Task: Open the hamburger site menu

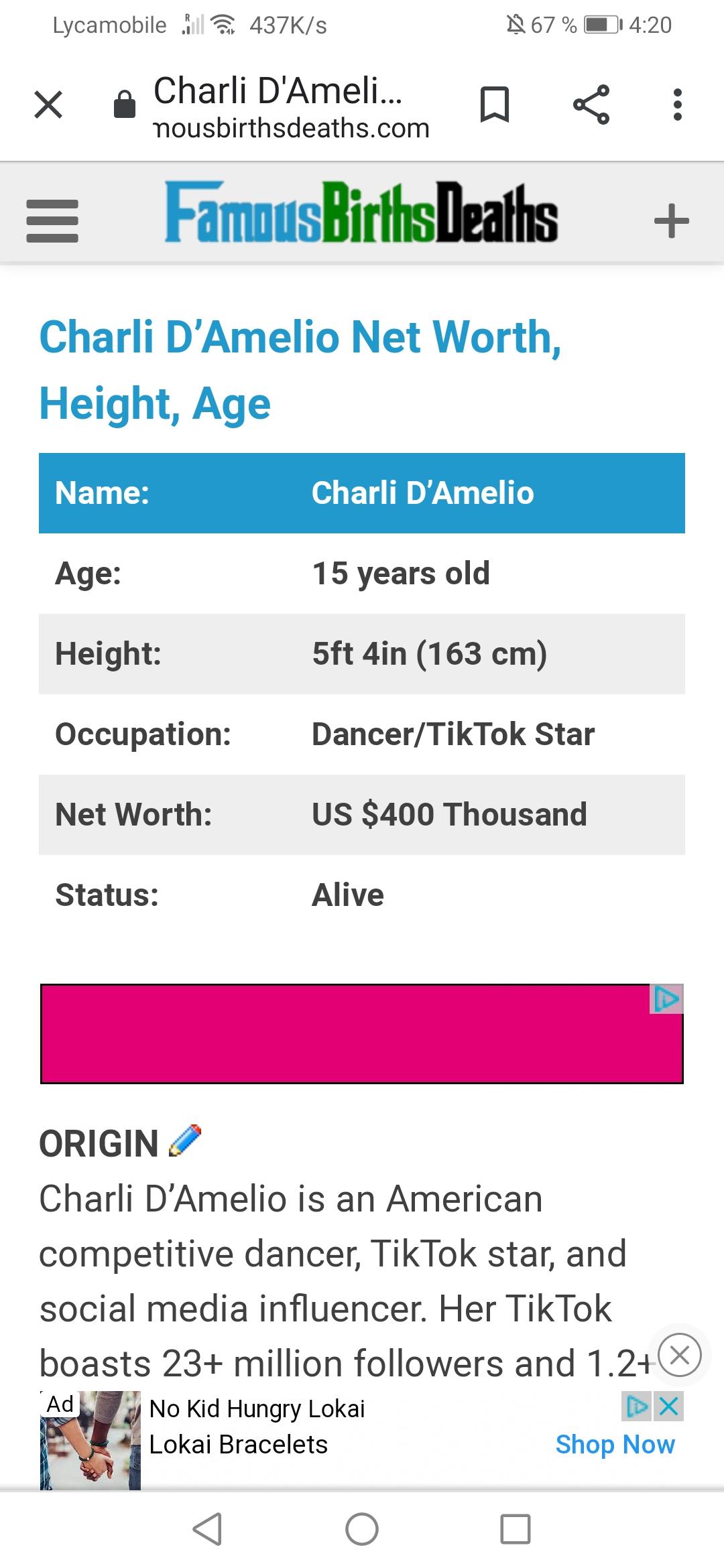Action: click(52, 221)
